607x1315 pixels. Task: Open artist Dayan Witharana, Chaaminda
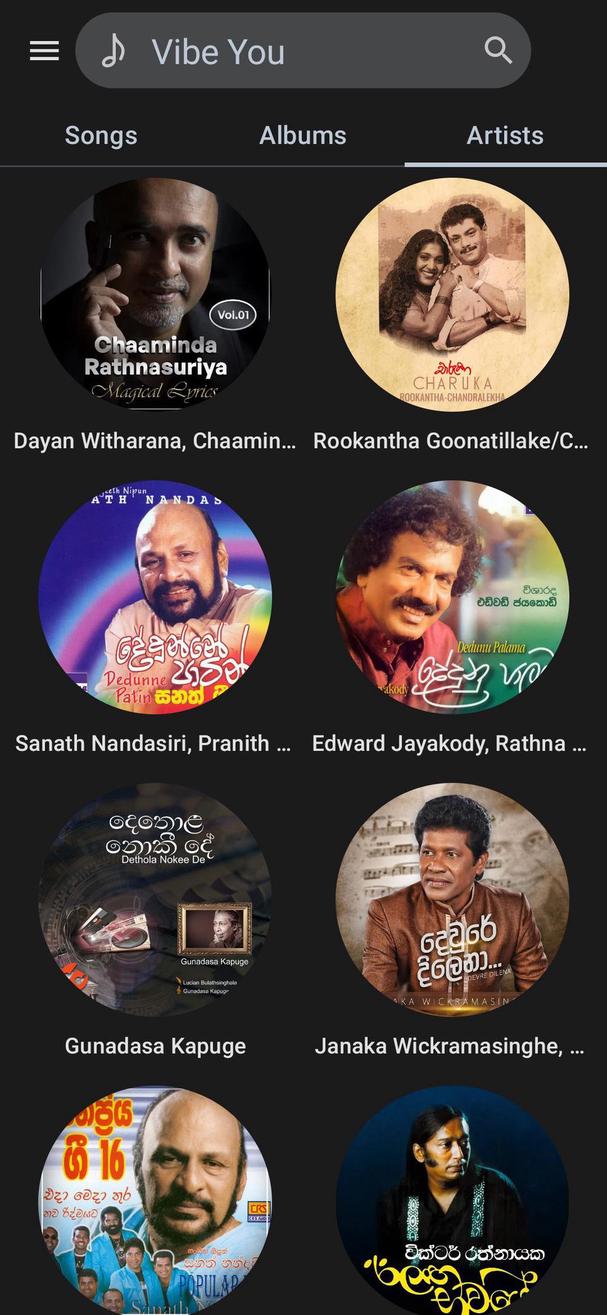[155, 295]
